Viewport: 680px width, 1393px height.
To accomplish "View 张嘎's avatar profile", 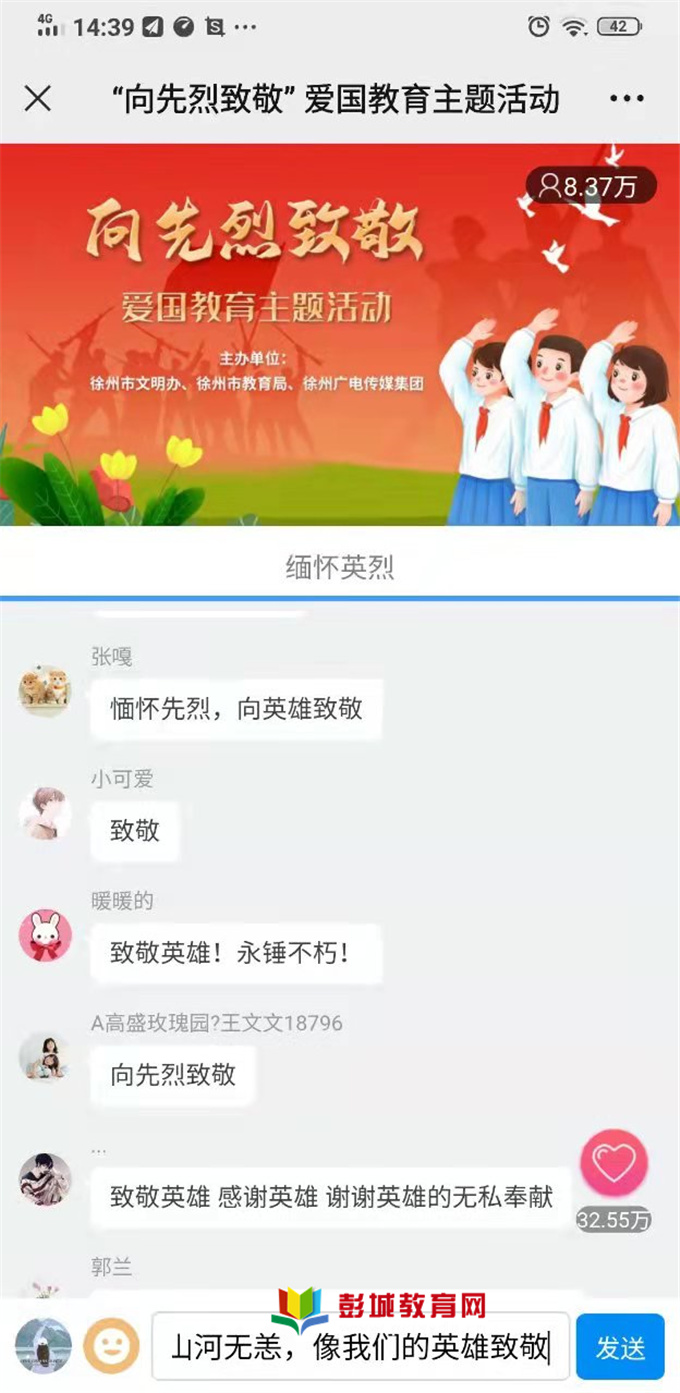I will point(45,690).
